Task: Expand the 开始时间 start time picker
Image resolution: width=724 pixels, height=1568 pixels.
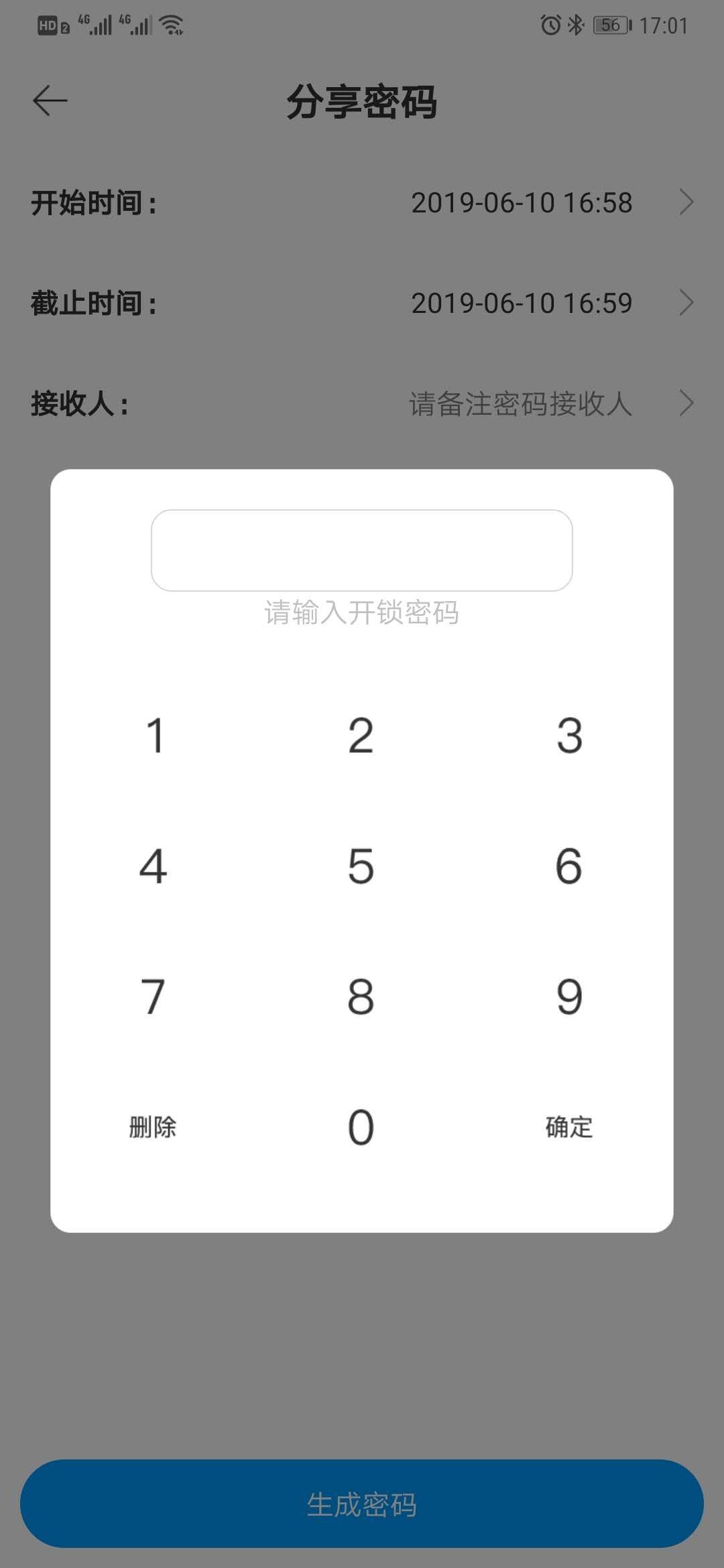Action: [x=522, y=203]
